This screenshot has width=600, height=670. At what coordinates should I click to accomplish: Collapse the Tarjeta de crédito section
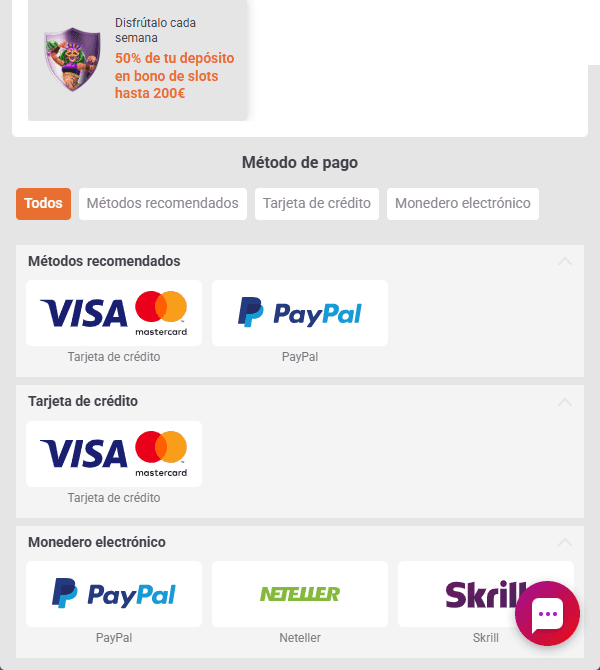tap(565, 402)
